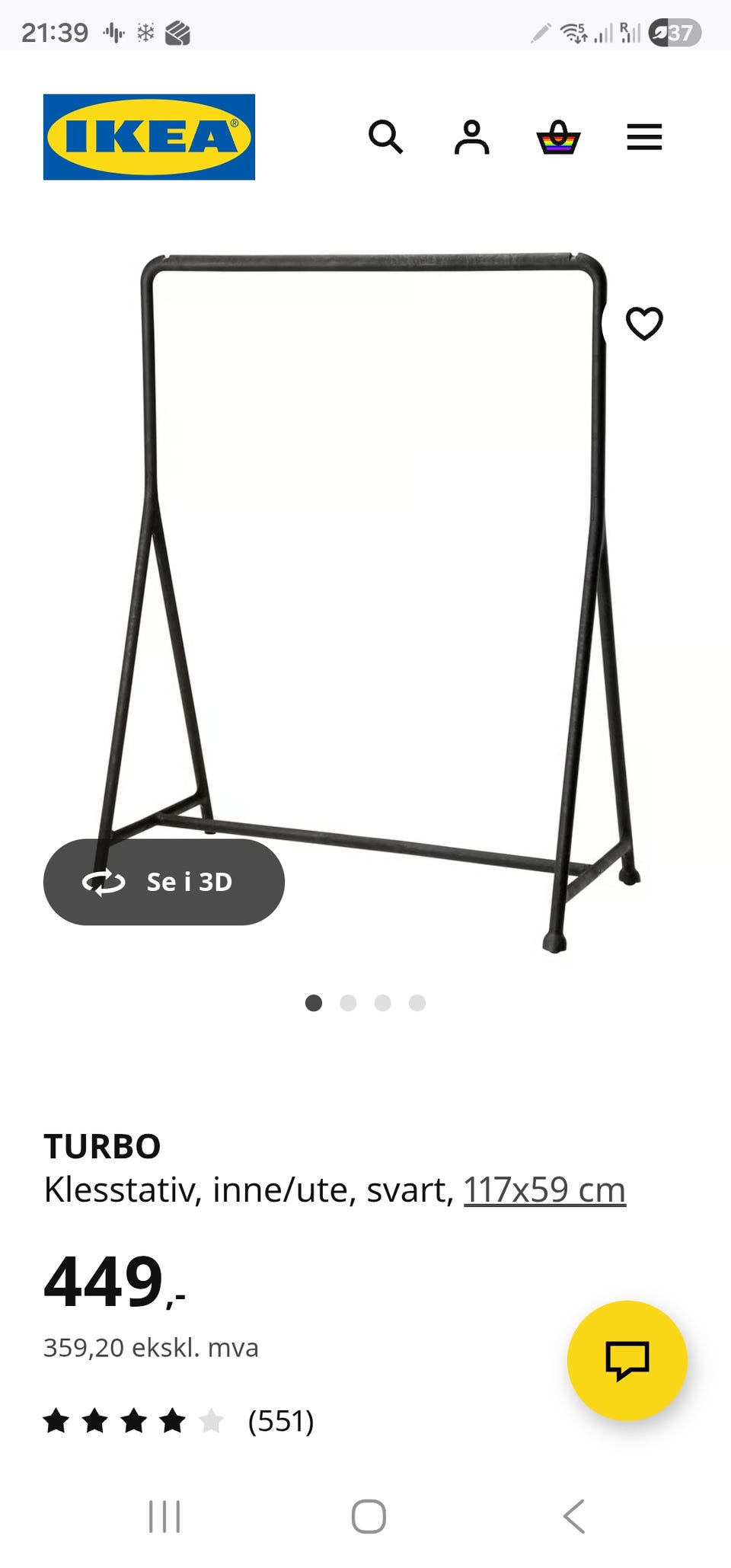731x1568 pixels.
Task: Go to the IKEA home page logo
Action: click(x=149, y=137)
